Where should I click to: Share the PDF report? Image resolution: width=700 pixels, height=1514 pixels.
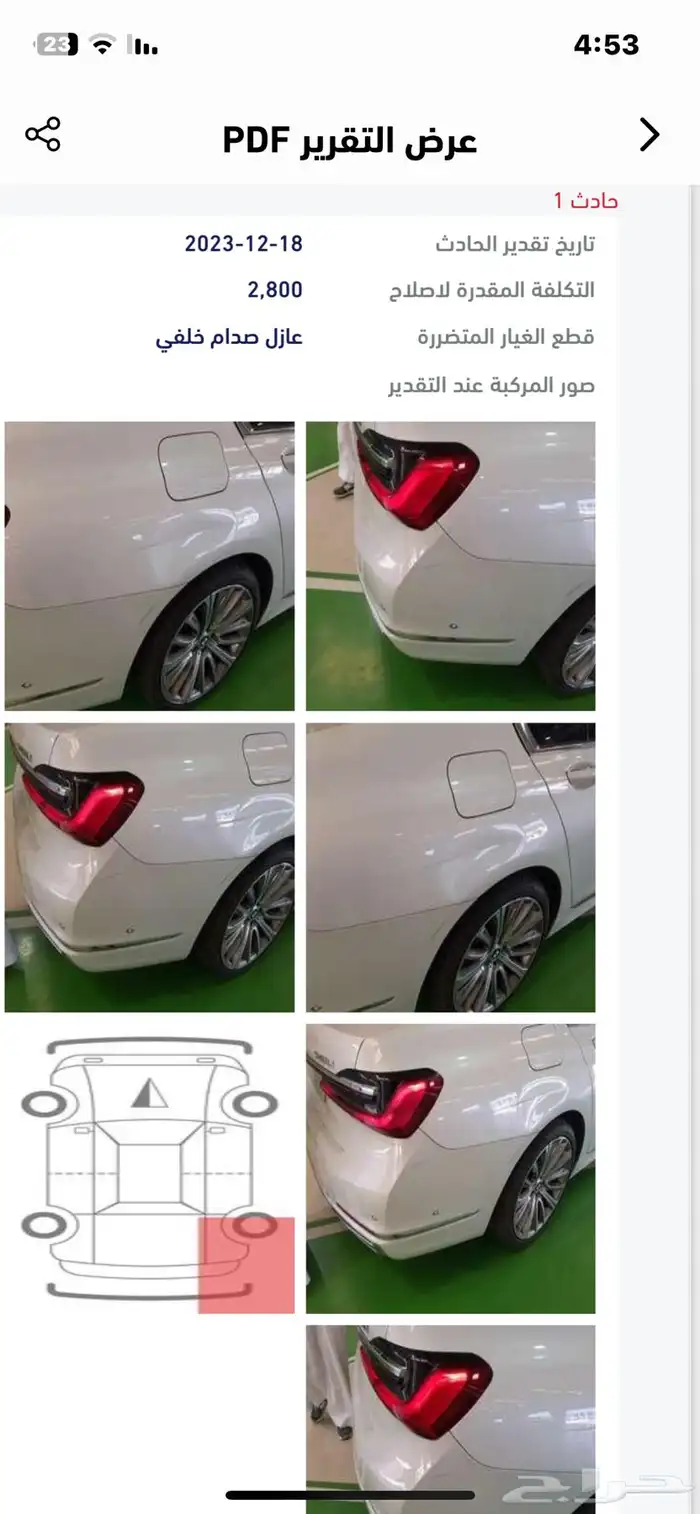click(x=43, y=135)
